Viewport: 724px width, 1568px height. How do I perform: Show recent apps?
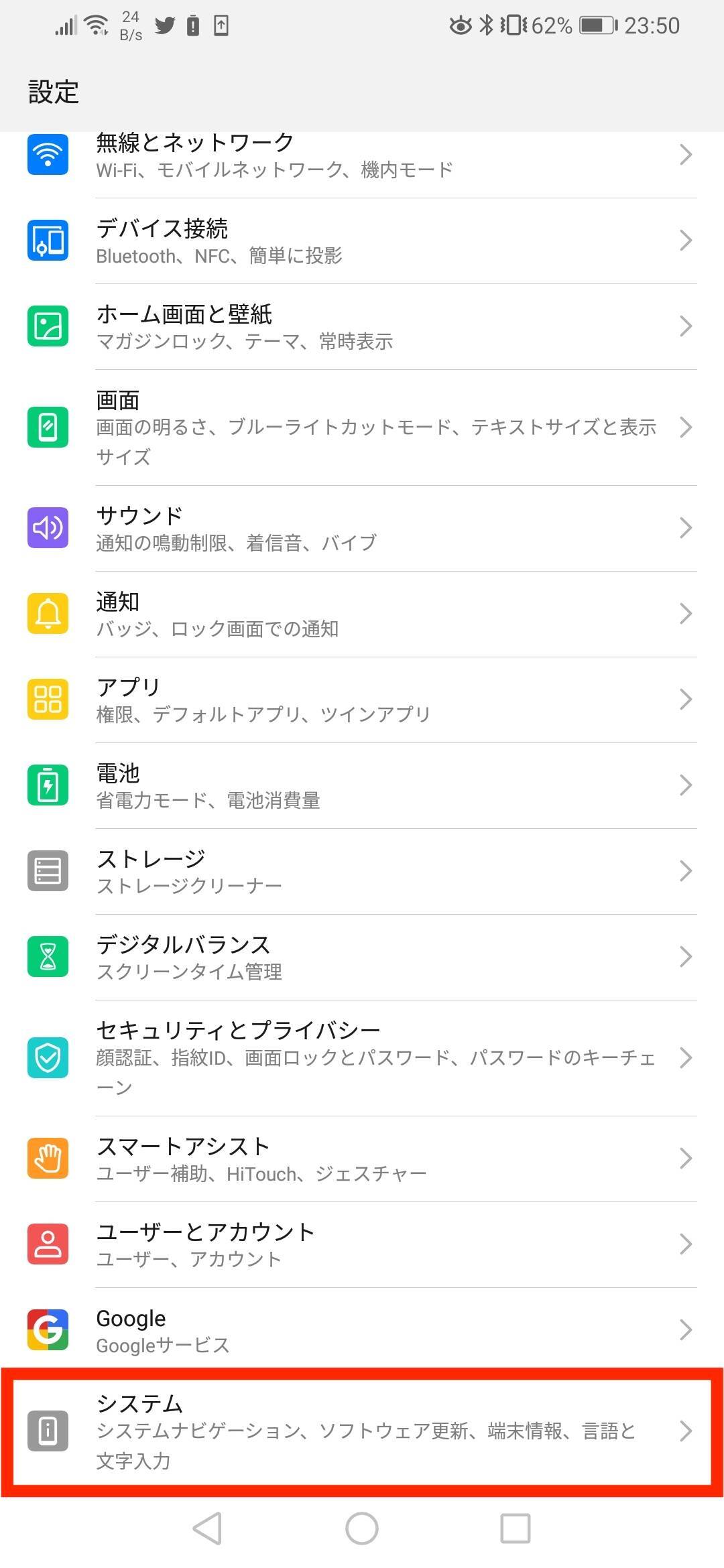[516, 1528]
